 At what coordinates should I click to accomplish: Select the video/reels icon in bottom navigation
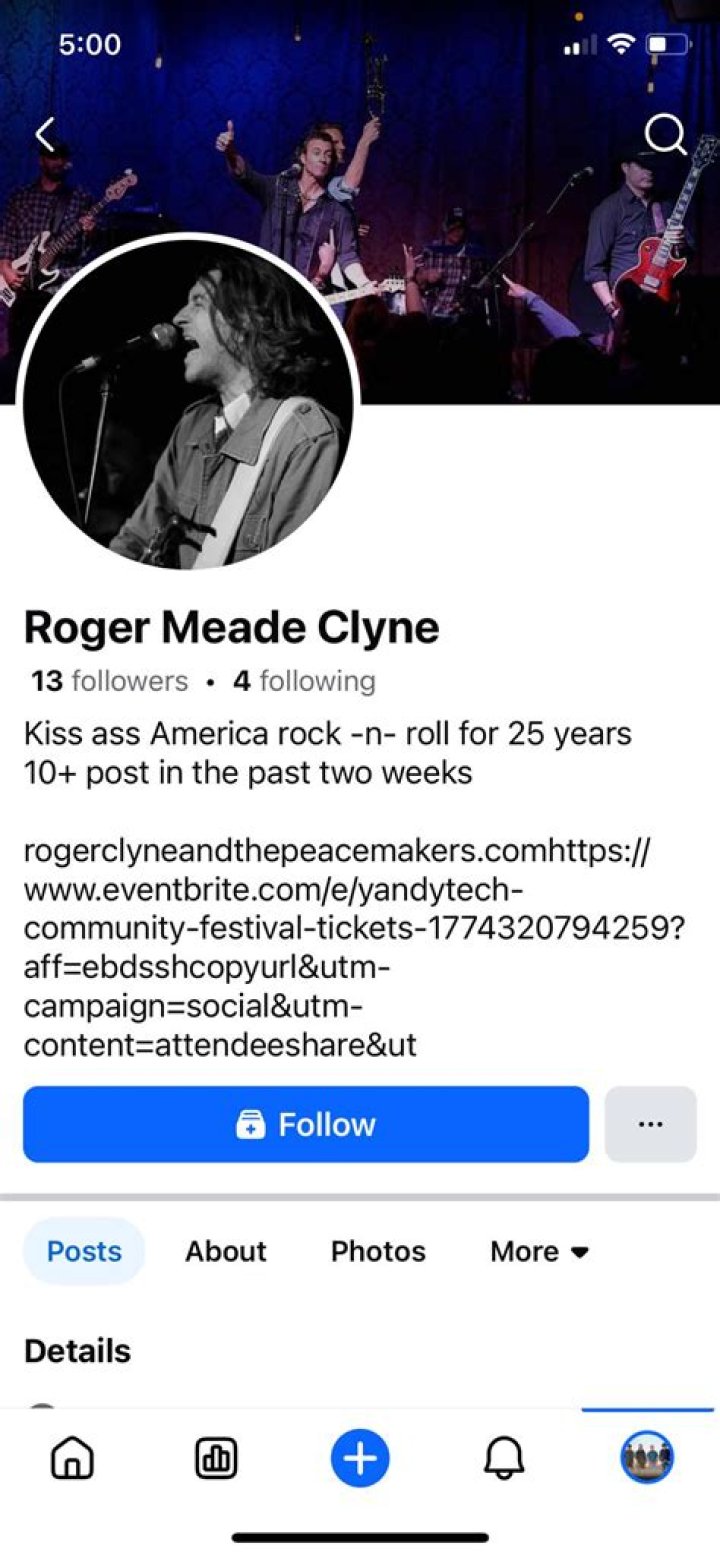(215, 1459)
